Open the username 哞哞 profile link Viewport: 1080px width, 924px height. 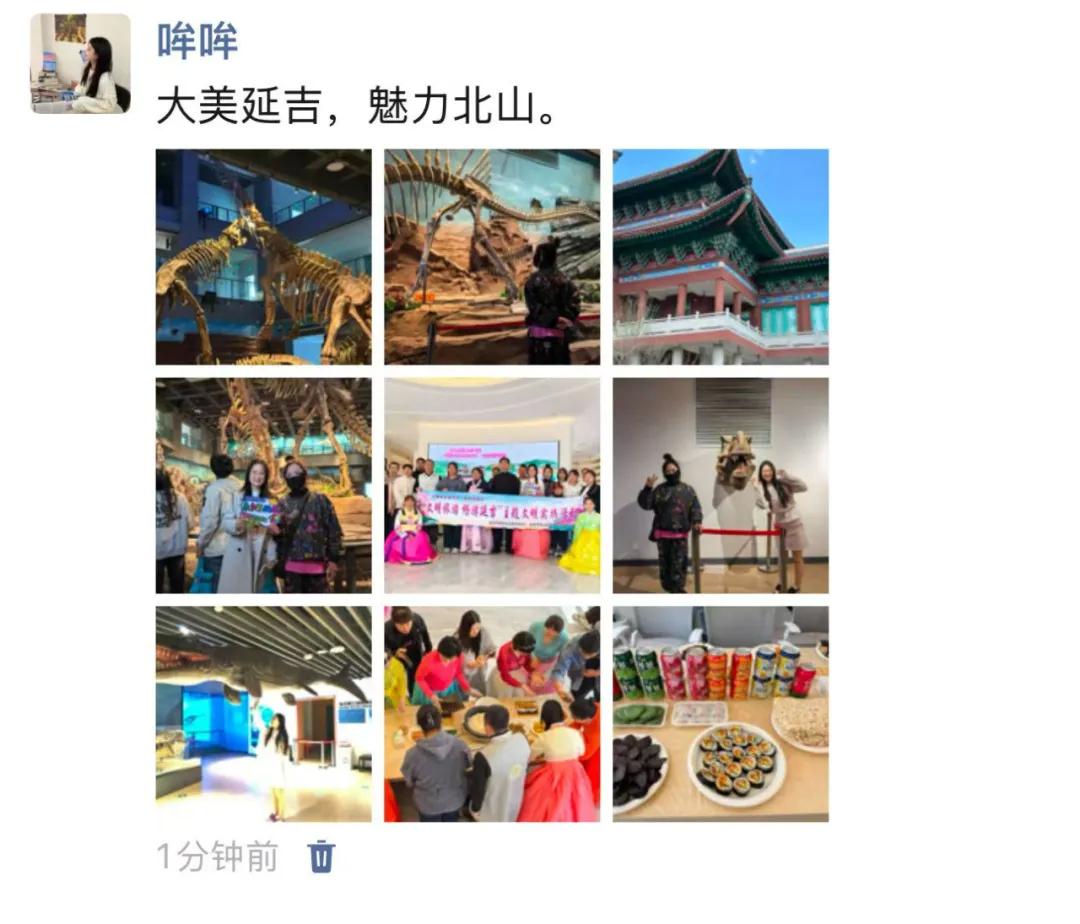click(x=197, y=42)
